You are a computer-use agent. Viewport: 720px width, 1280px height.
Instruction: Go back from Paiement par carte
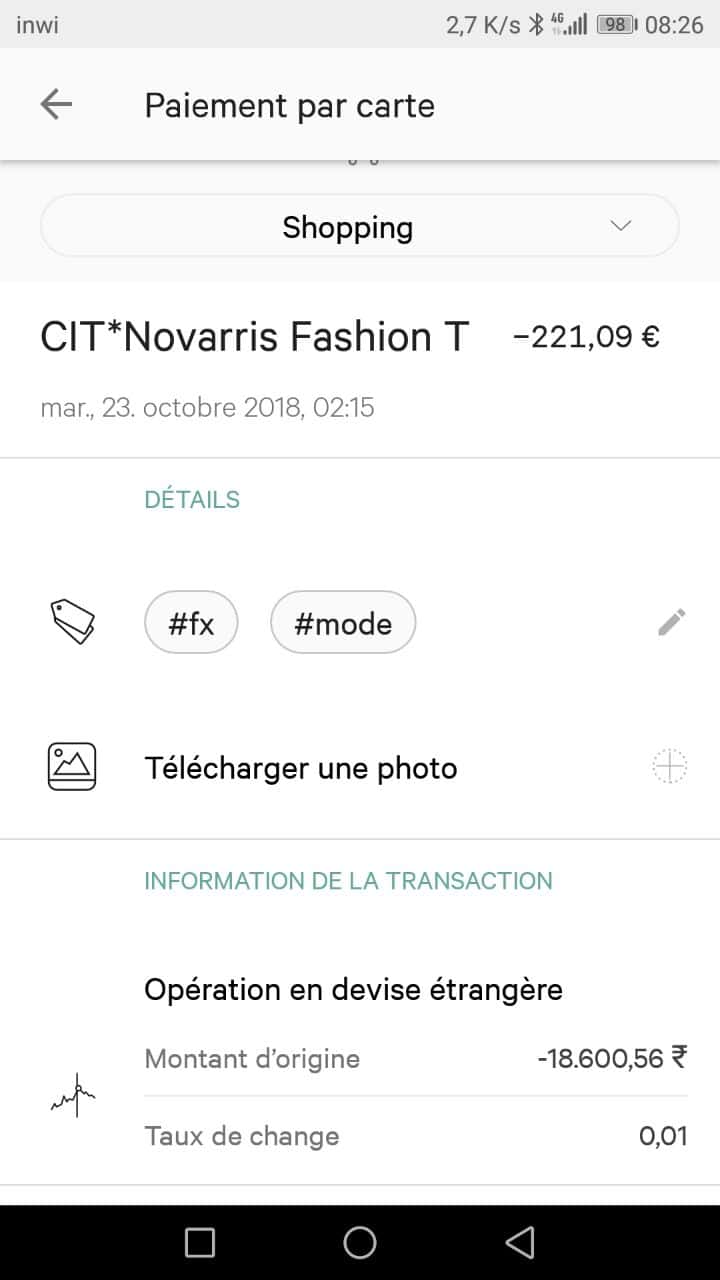click(x=56, y=105)
